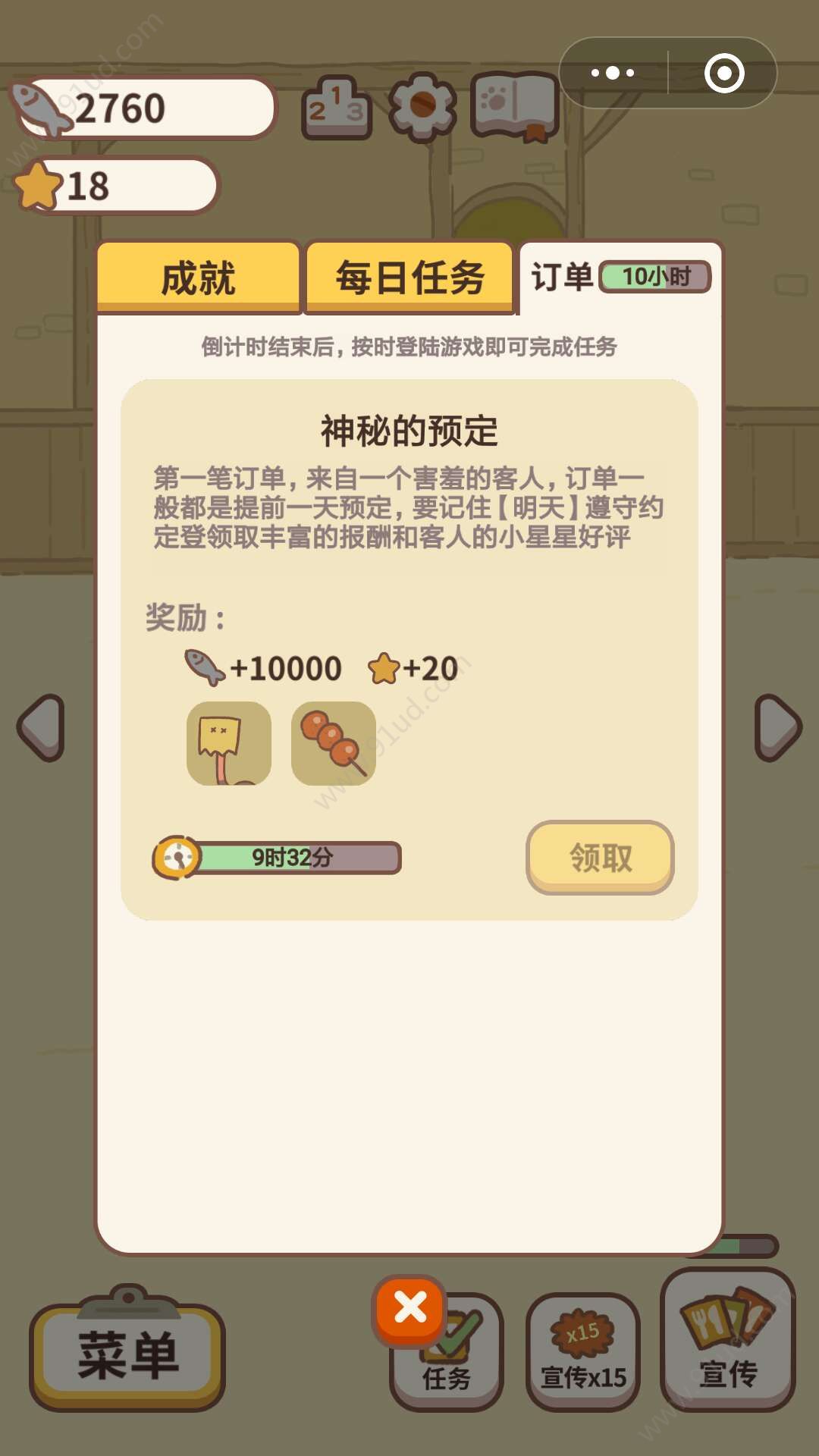This screenshot has height=1456, width=819.
Task: Tap the 宣传x15 button
Action: click(582, 1352)
